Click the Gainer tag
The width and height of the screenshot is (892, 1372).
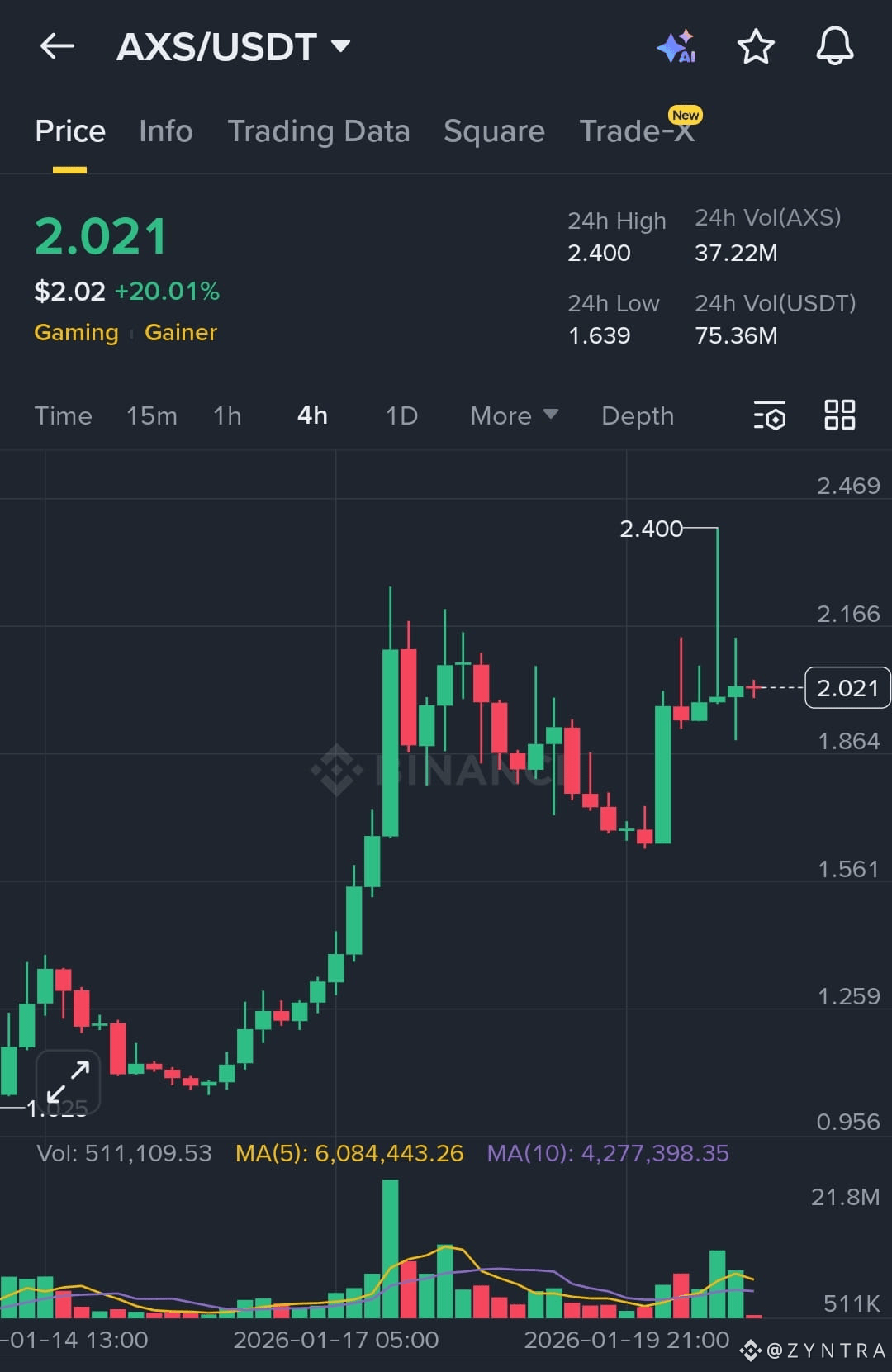181,332
